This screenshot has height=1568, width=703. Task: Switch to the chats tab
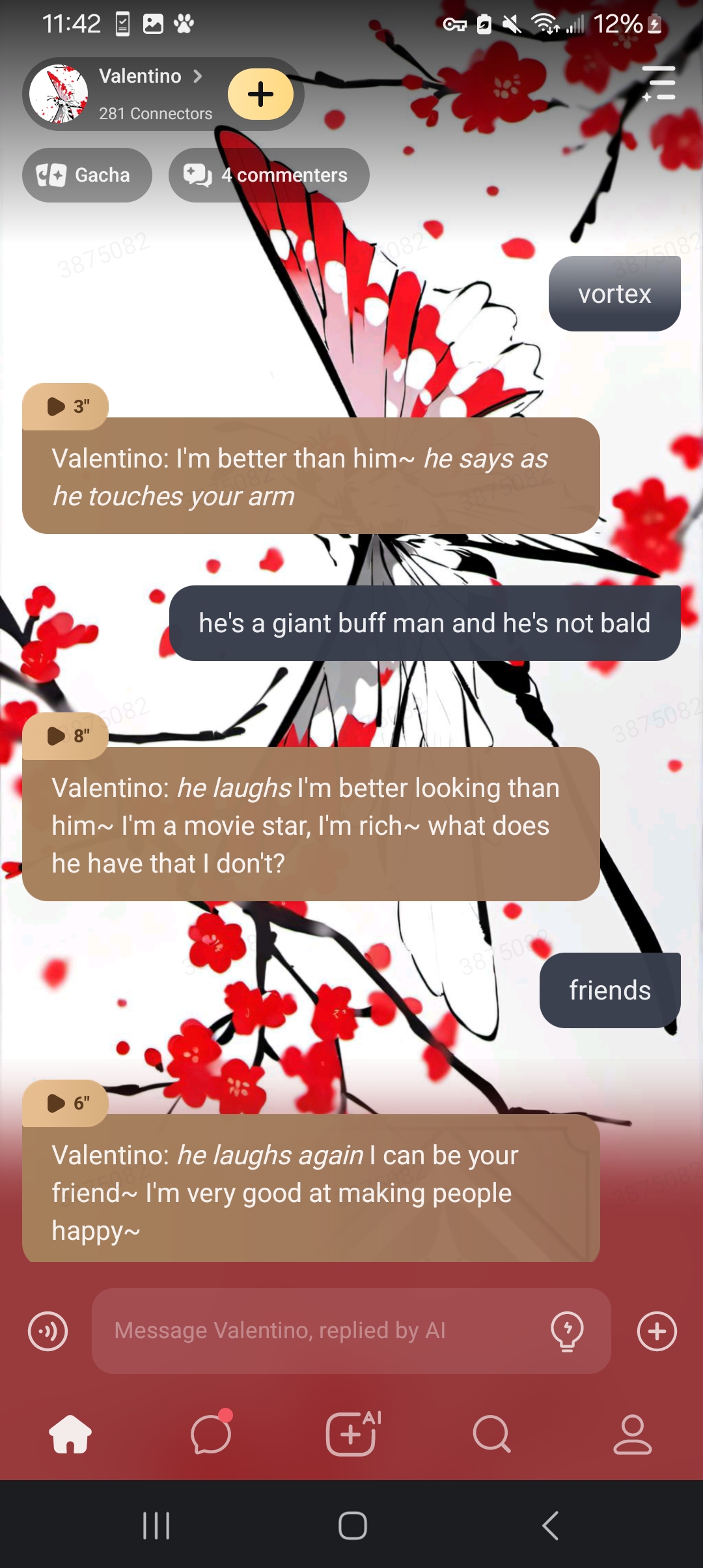211,1434
